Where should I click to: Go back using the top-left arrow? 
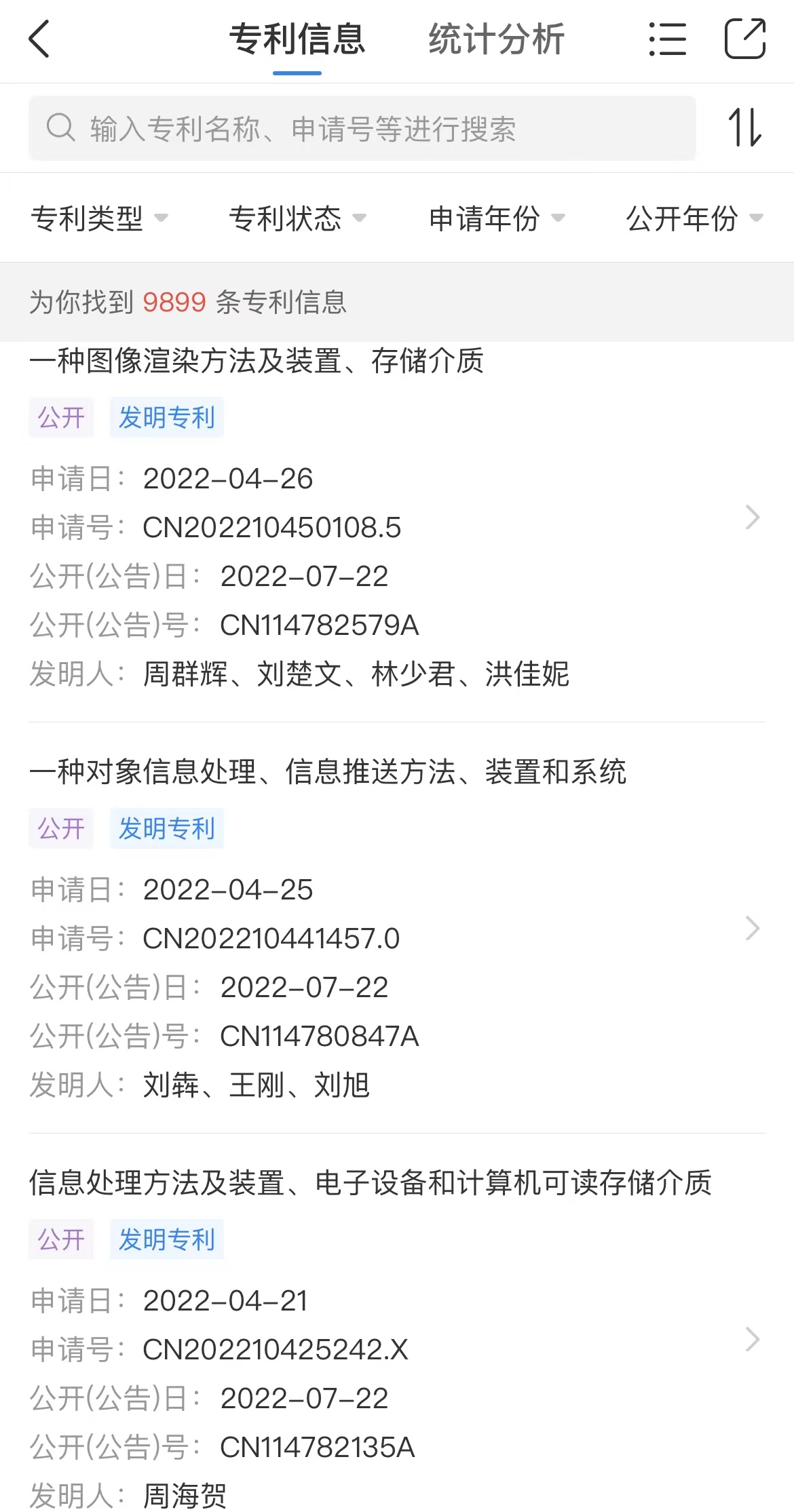[39, 39]
